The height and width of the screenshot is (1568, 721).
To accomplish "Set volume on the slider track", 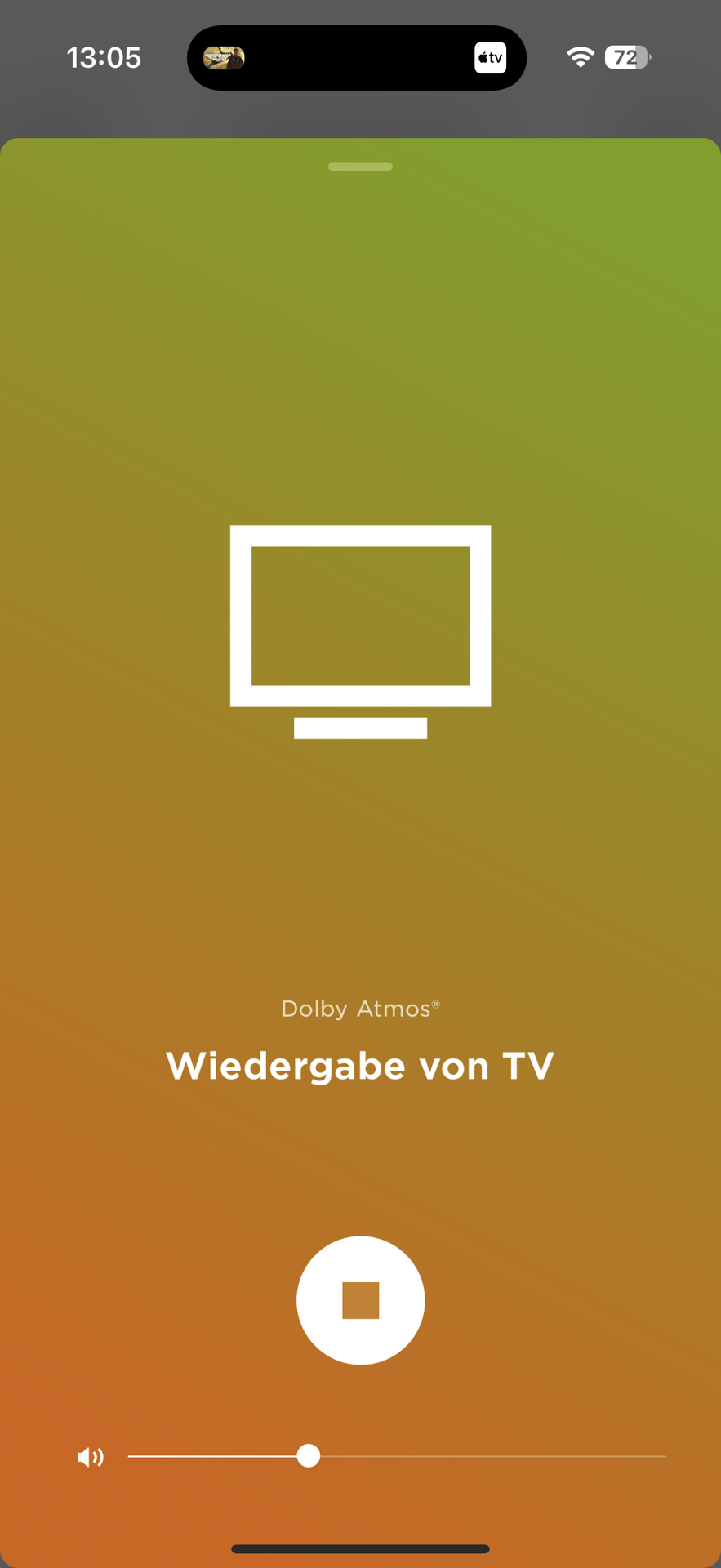I will (490, 1456).
